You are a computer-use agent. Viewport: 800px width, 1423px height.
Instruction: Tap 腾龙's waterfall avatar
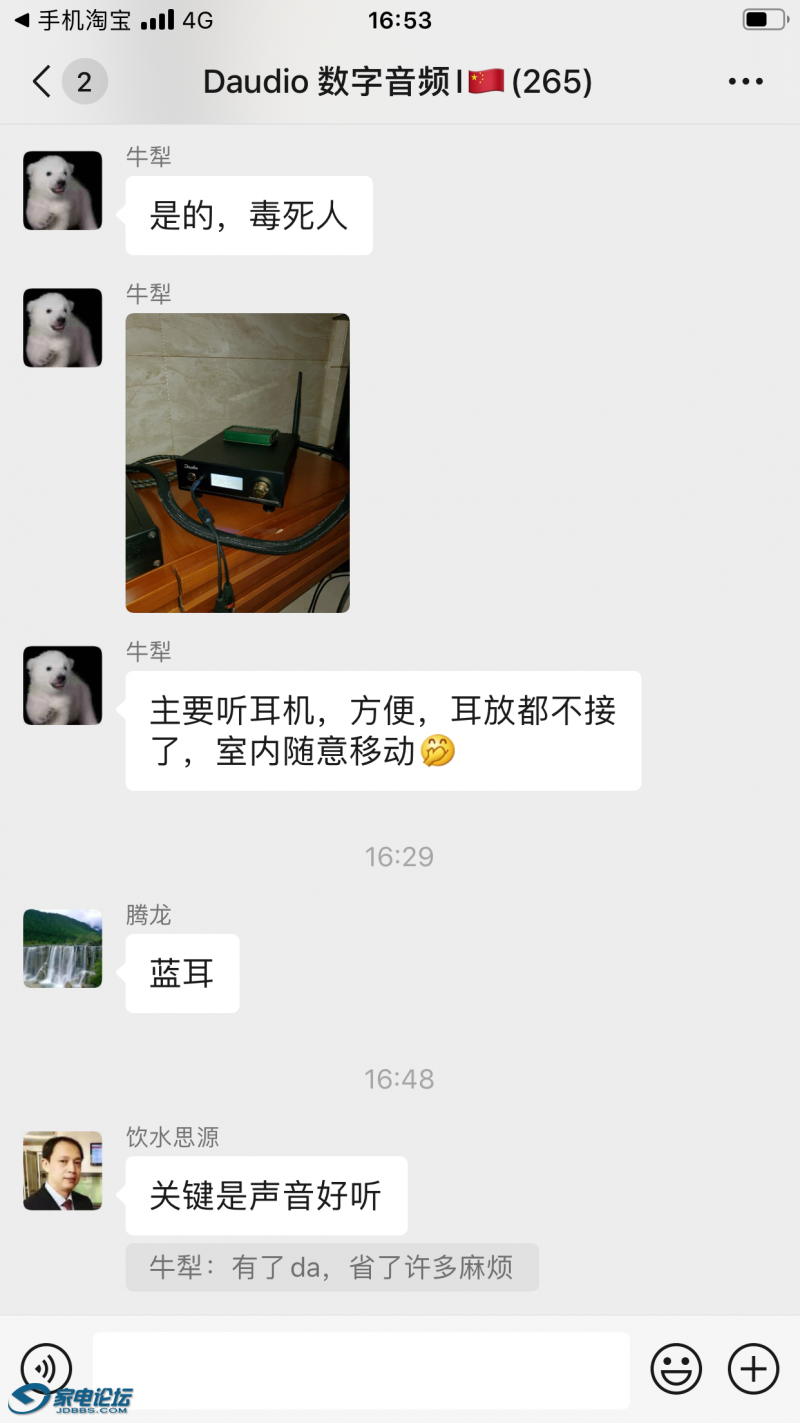(62, 948)
